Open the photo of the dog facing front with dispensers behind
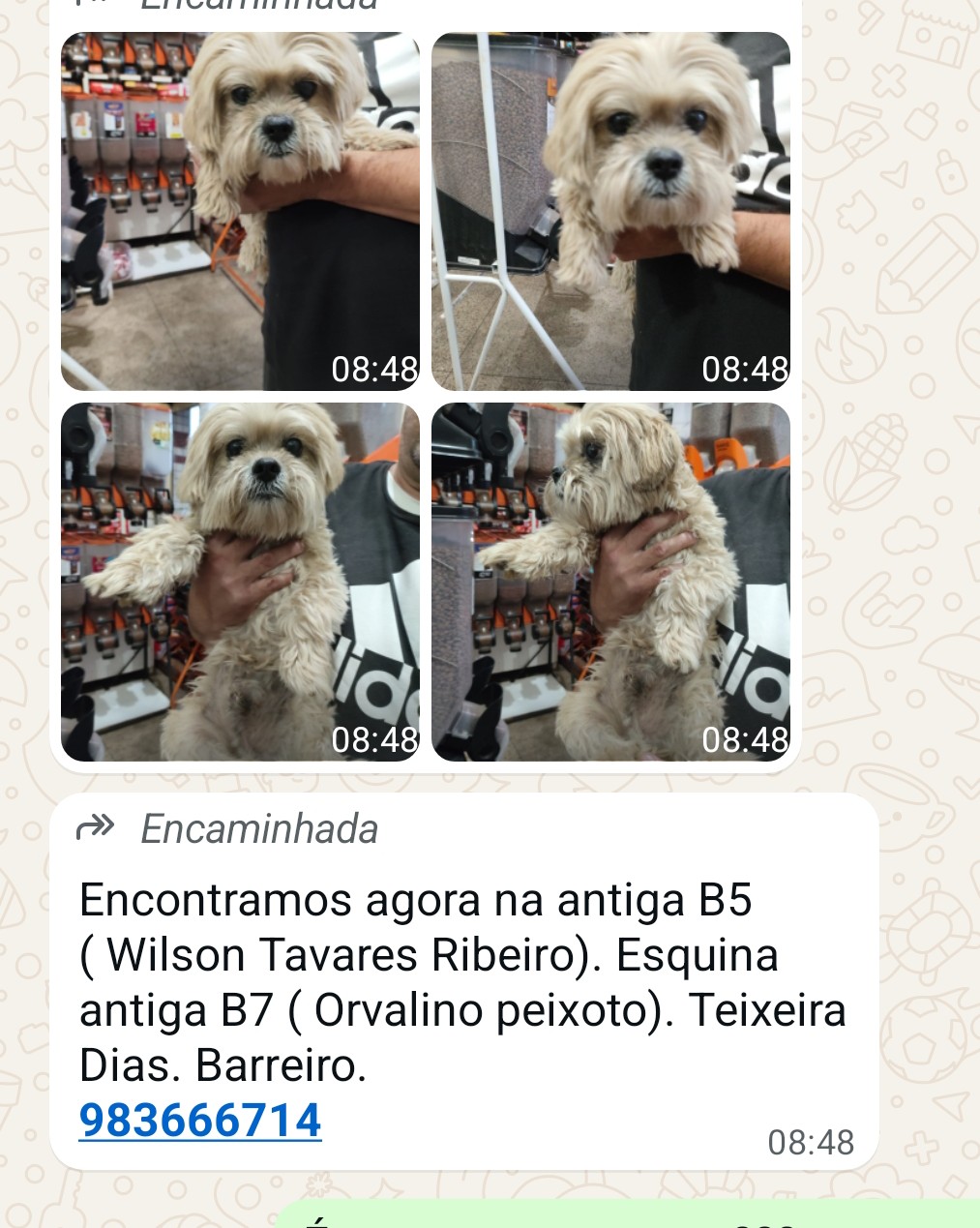Image resolution: width=980 pixels, height=1228 pixels. [240, 211]
